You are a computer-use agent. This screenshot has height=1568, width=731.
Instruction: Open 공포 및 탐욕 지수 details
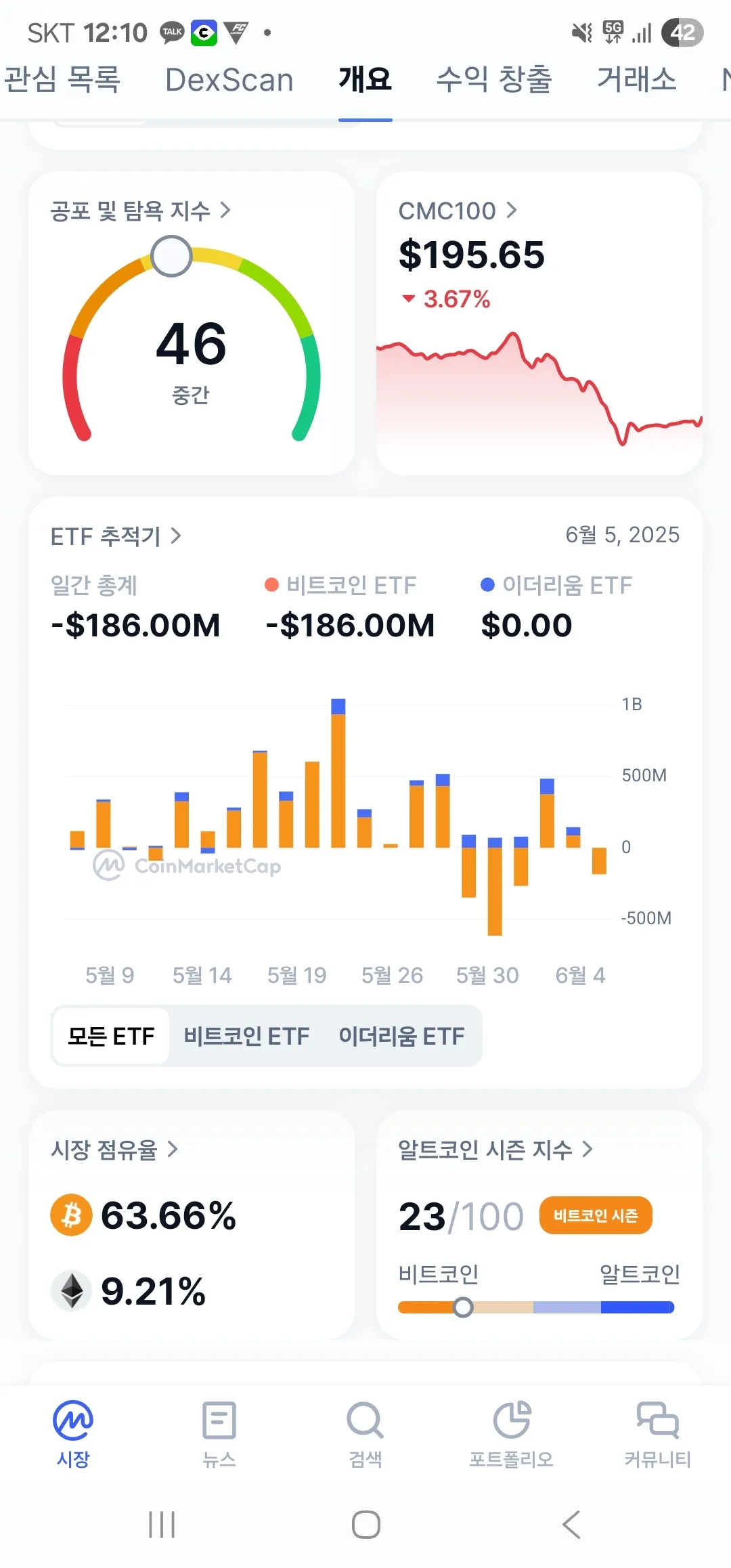tap(140, 211)
